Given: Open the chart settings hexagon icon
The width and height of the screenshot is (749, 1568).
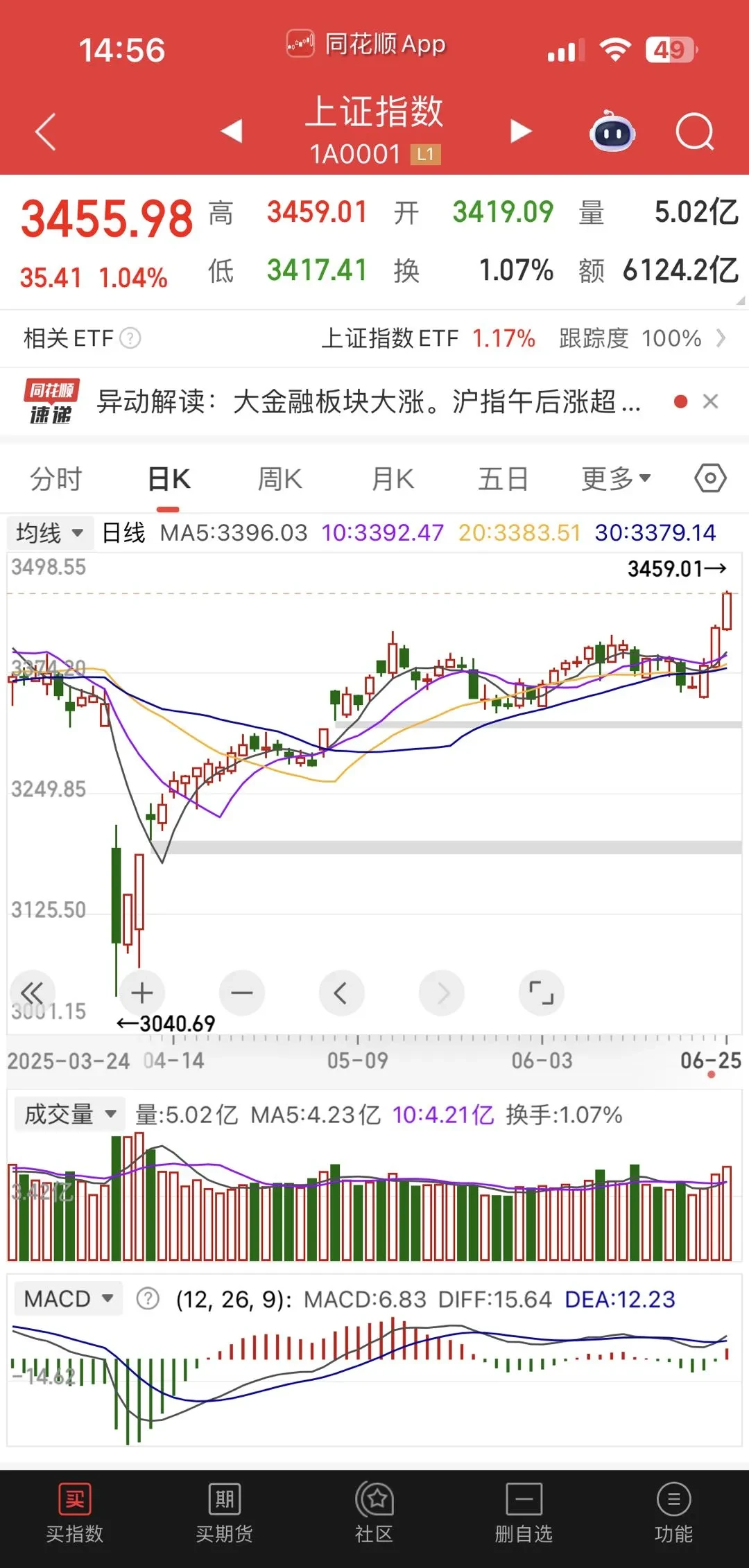Looking at the screenshot, I should (x=710, y=478).
